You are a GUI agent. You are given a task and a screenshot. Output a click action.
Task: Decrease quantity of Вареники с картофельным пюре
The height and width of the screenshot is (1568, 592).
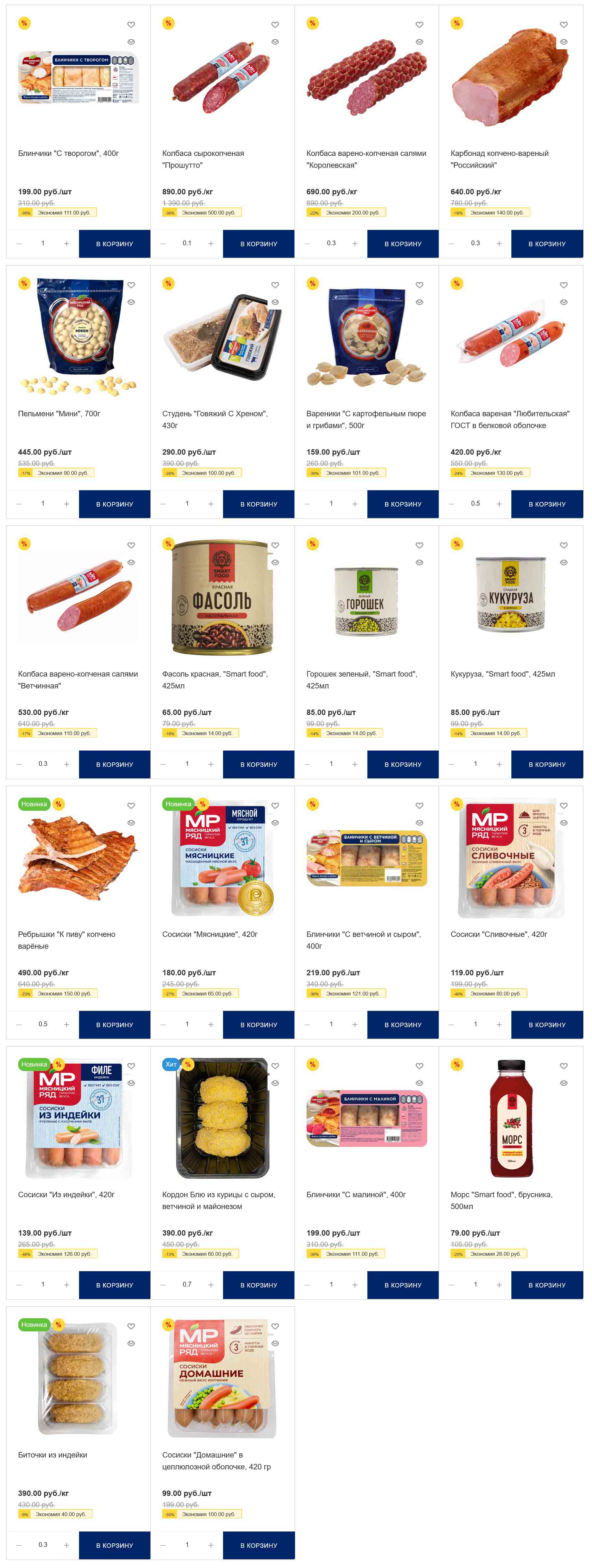(307, 504)
